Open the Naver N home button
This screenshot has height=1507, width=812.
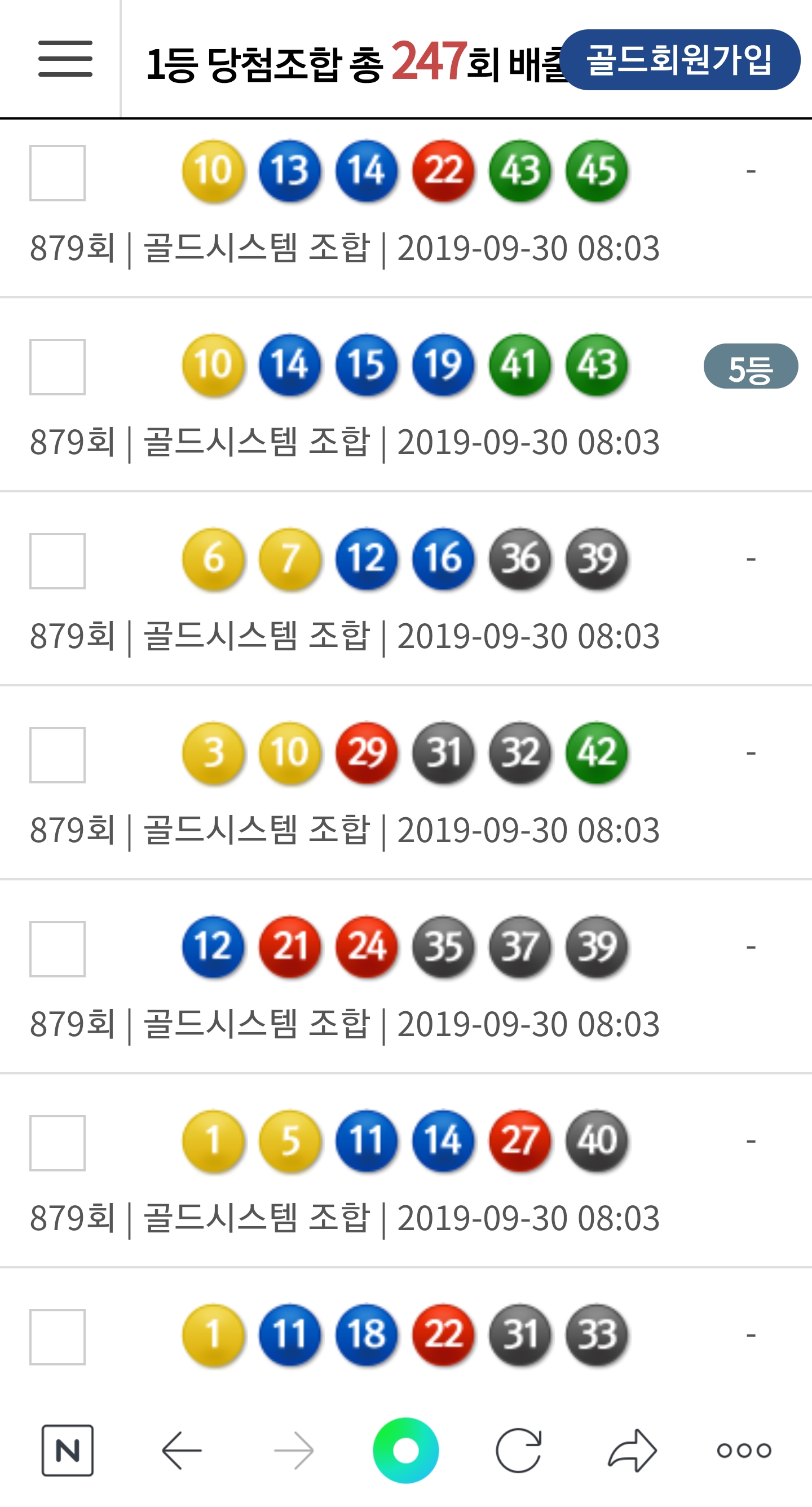[x=67, y=1450]
